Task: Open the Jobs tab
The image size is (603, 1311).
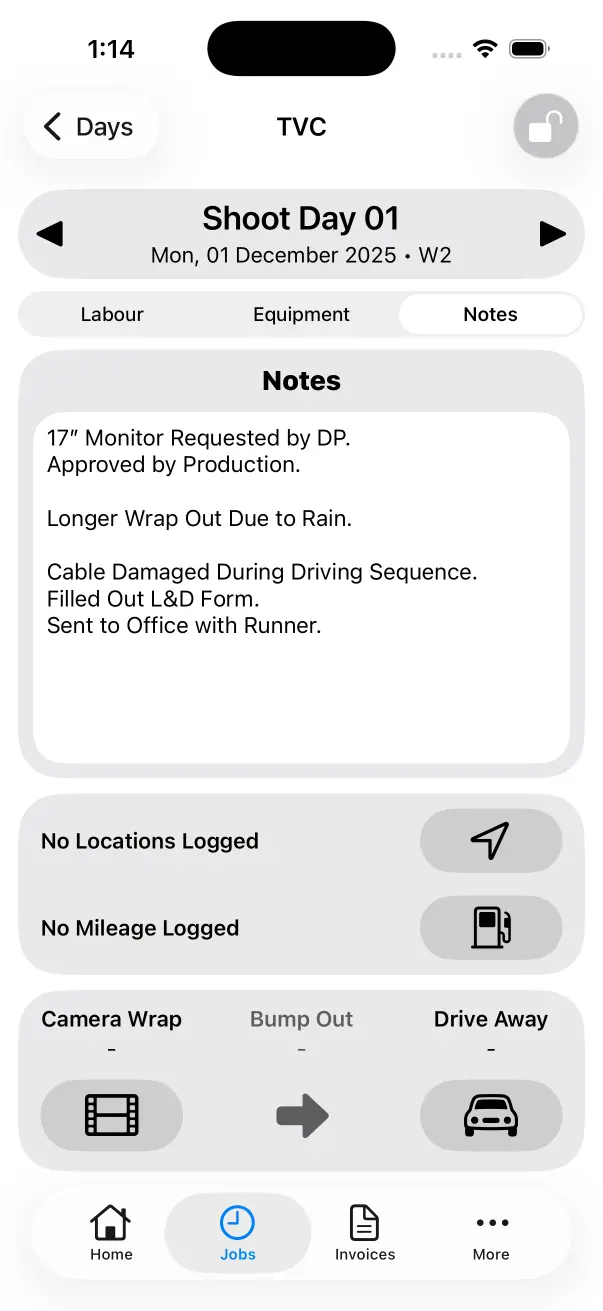Action: [x=238, y=1233]
